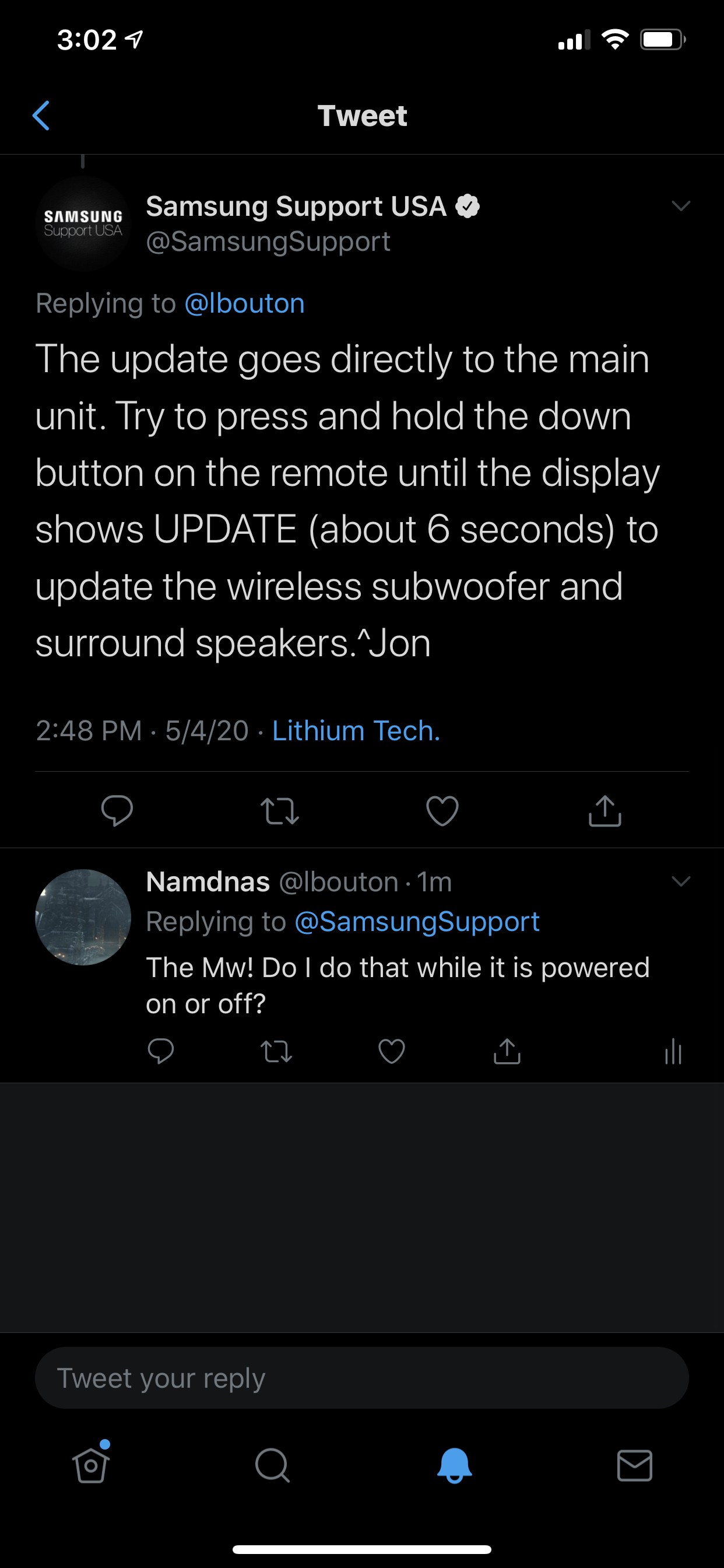Tap the Tweet your reply field
Viewport: 724px width, 1568px height.
click(x=361, y=1377)
